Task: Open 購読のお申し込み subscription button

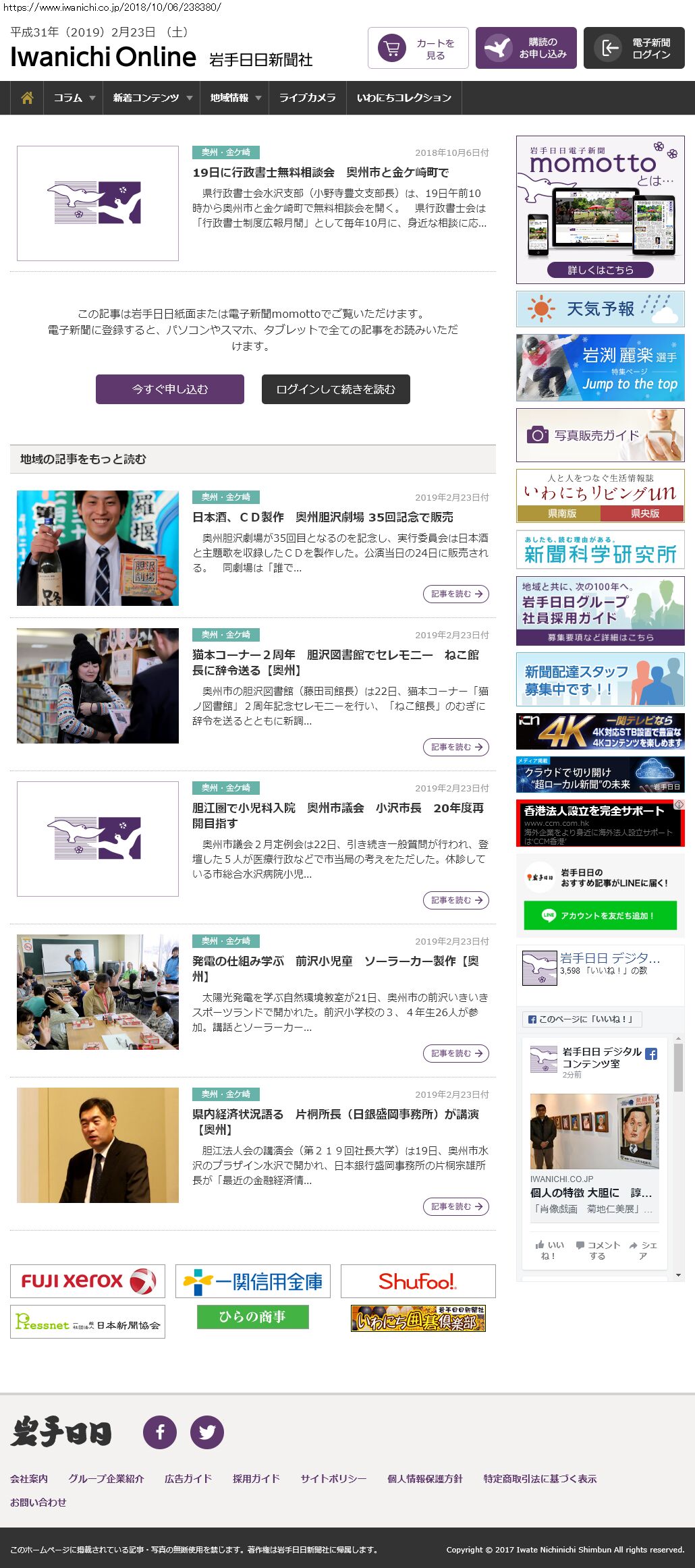Action: tap(526, 48)
